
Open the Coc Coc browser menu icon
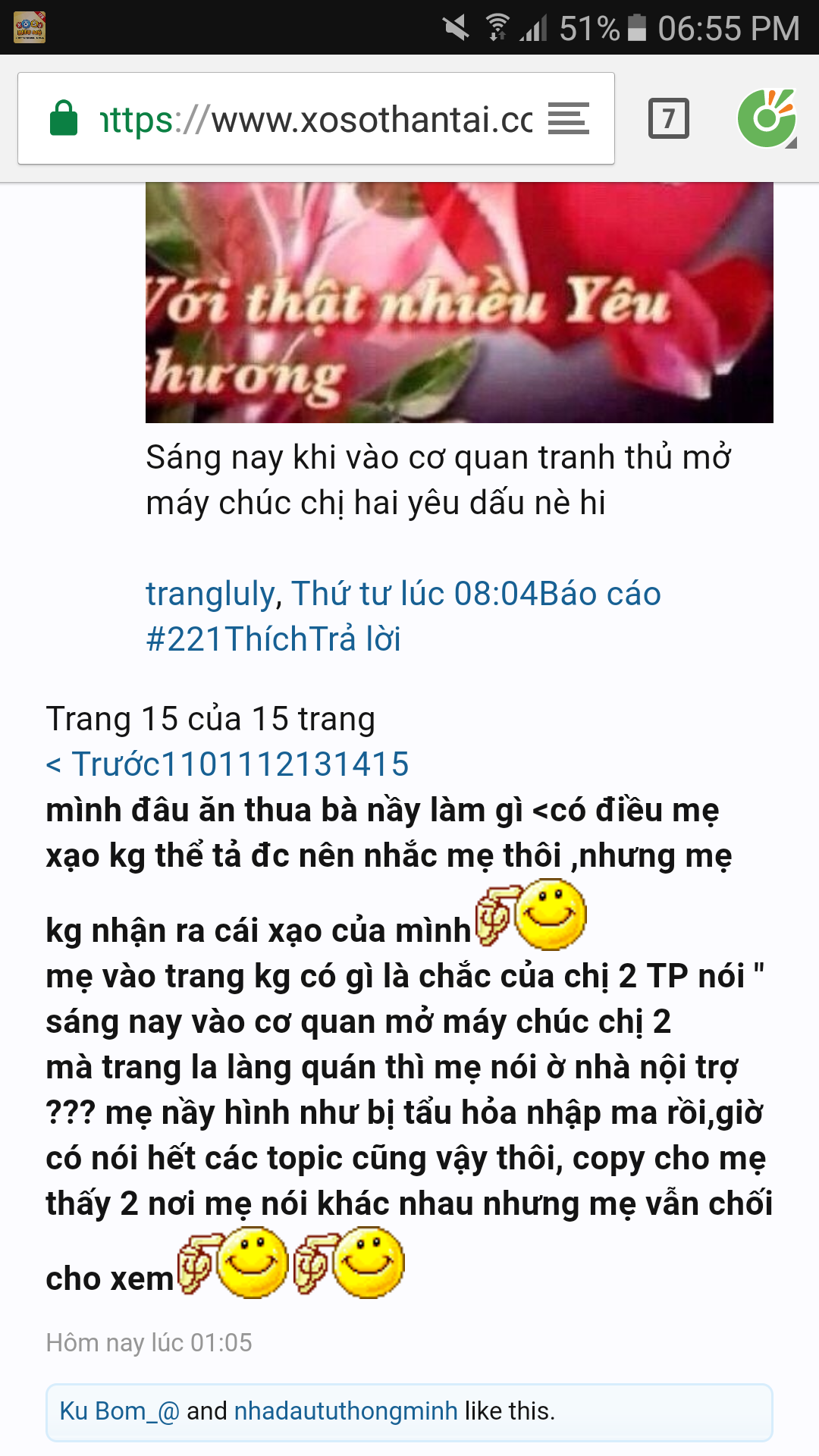767,119
